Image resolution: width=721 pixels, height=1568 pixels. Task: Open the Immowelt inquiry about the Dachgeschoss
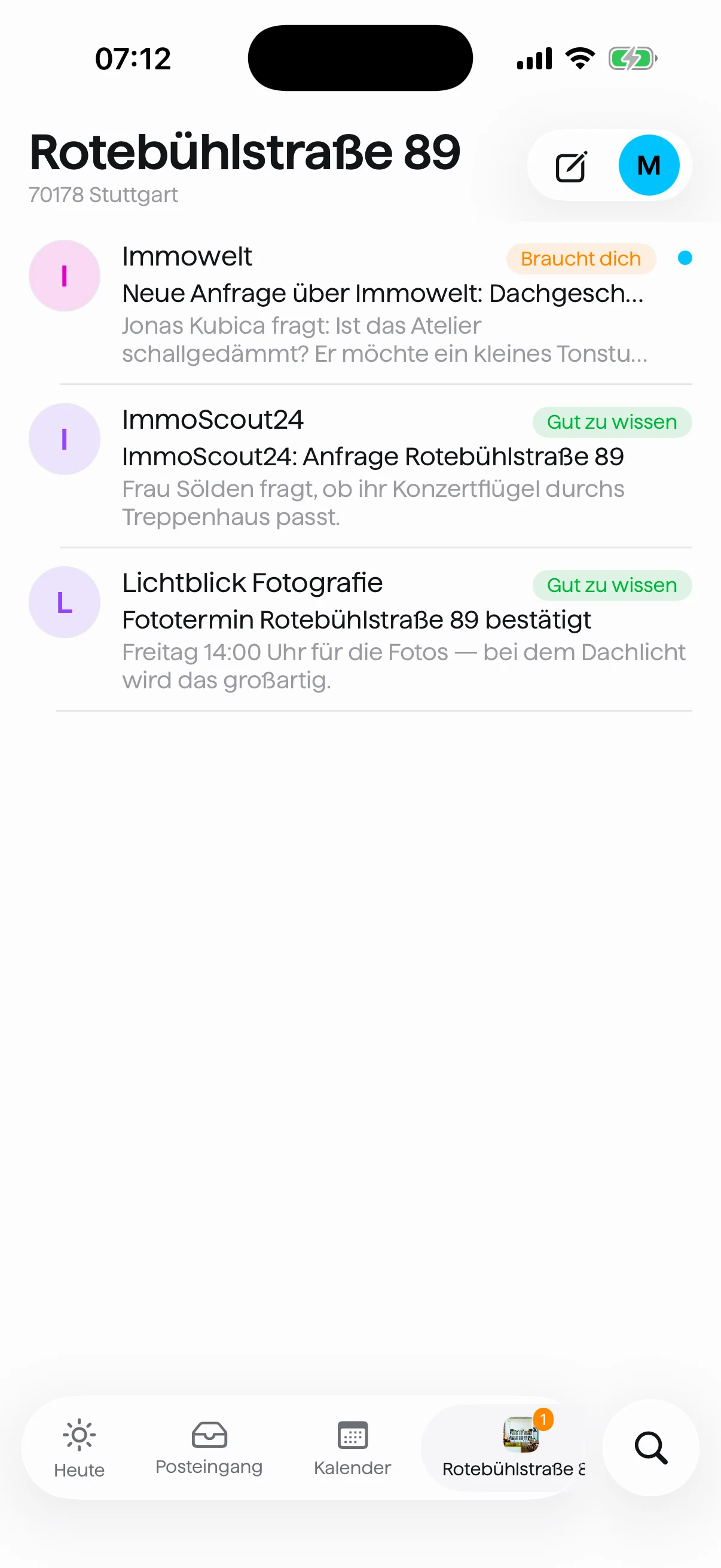[360, 304]
